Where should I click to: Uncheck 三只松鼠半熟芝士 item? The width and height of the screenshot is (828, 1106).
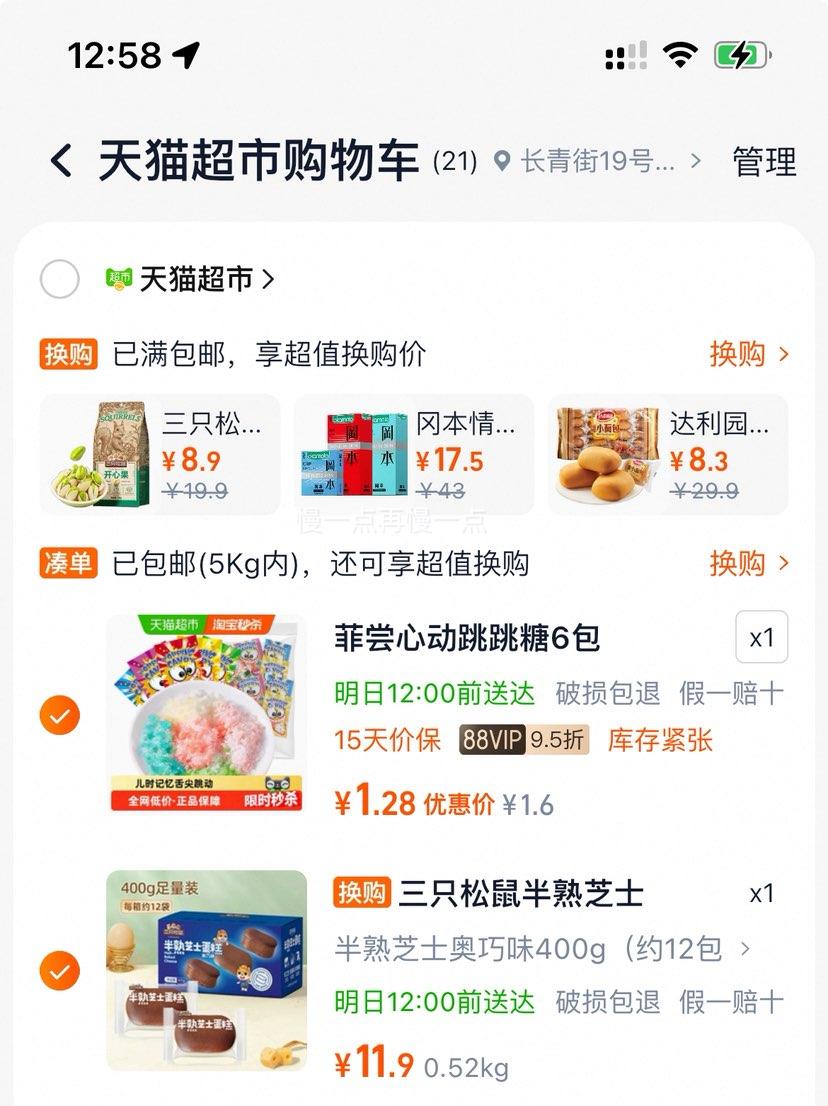pyautogui.click(x=60, y=970)
